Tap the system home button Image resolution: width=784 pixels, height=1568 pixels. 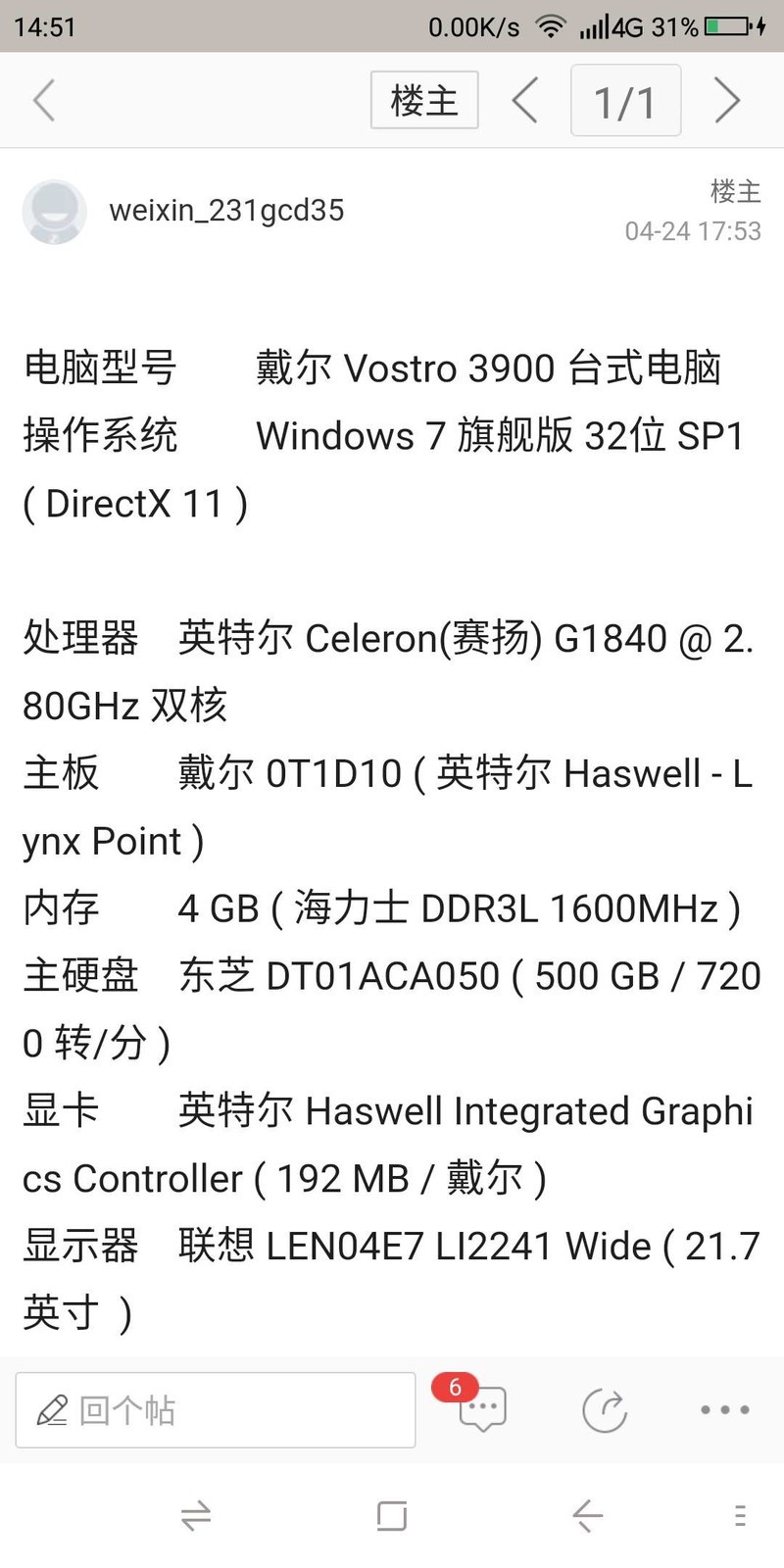point(392,1516)
